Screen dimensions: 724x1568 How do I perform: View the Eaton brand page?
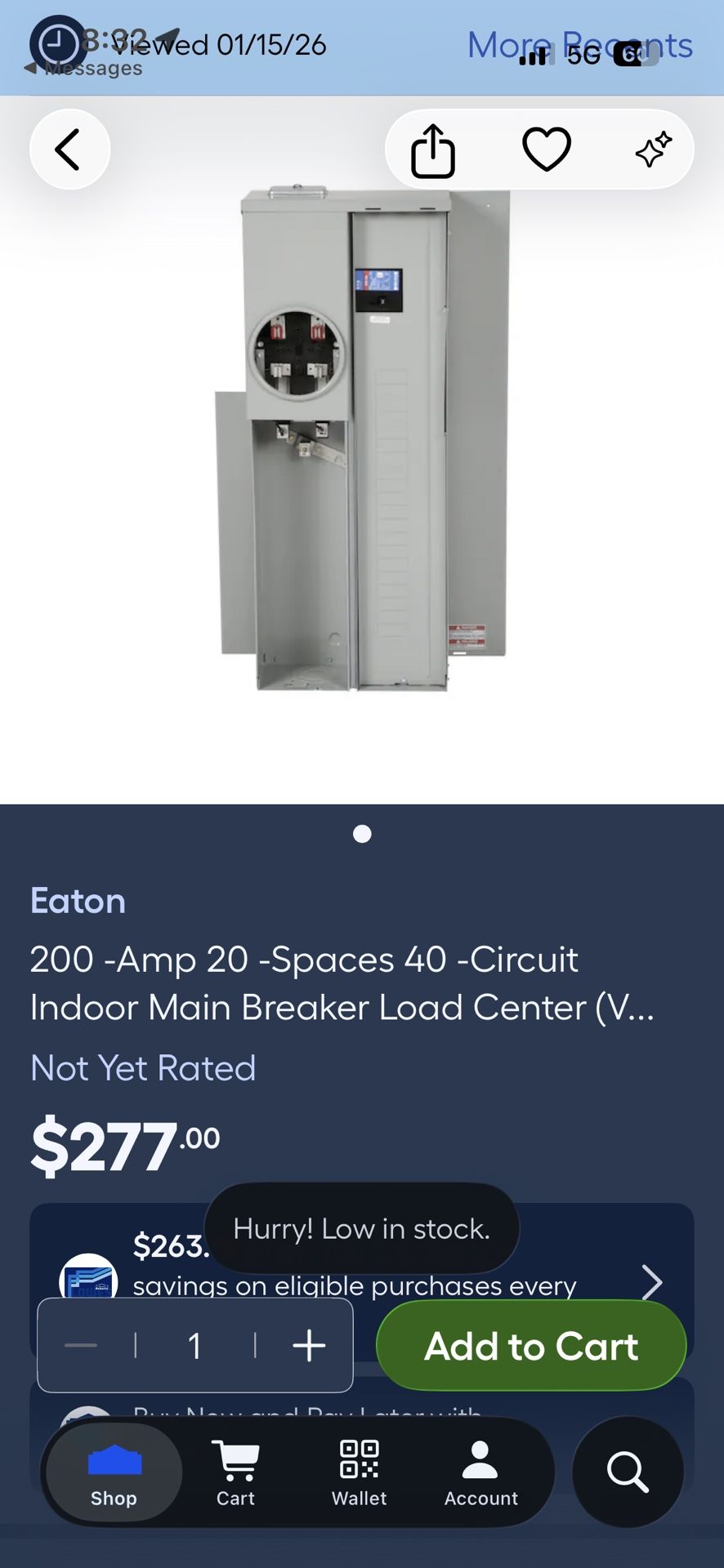(x=78, y=901)
